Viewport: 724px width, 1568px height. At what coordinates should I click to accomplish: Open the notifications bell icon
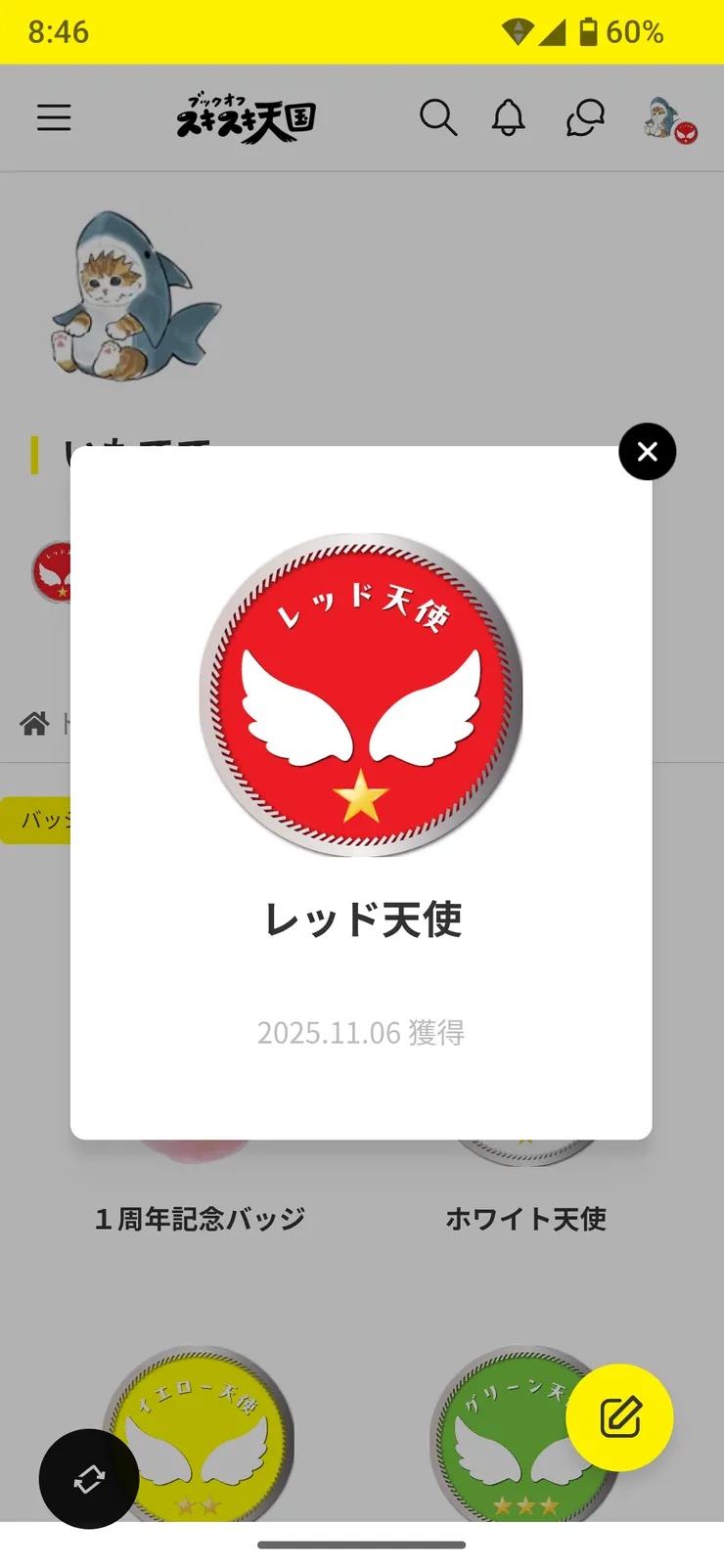(x=508, y=117)
